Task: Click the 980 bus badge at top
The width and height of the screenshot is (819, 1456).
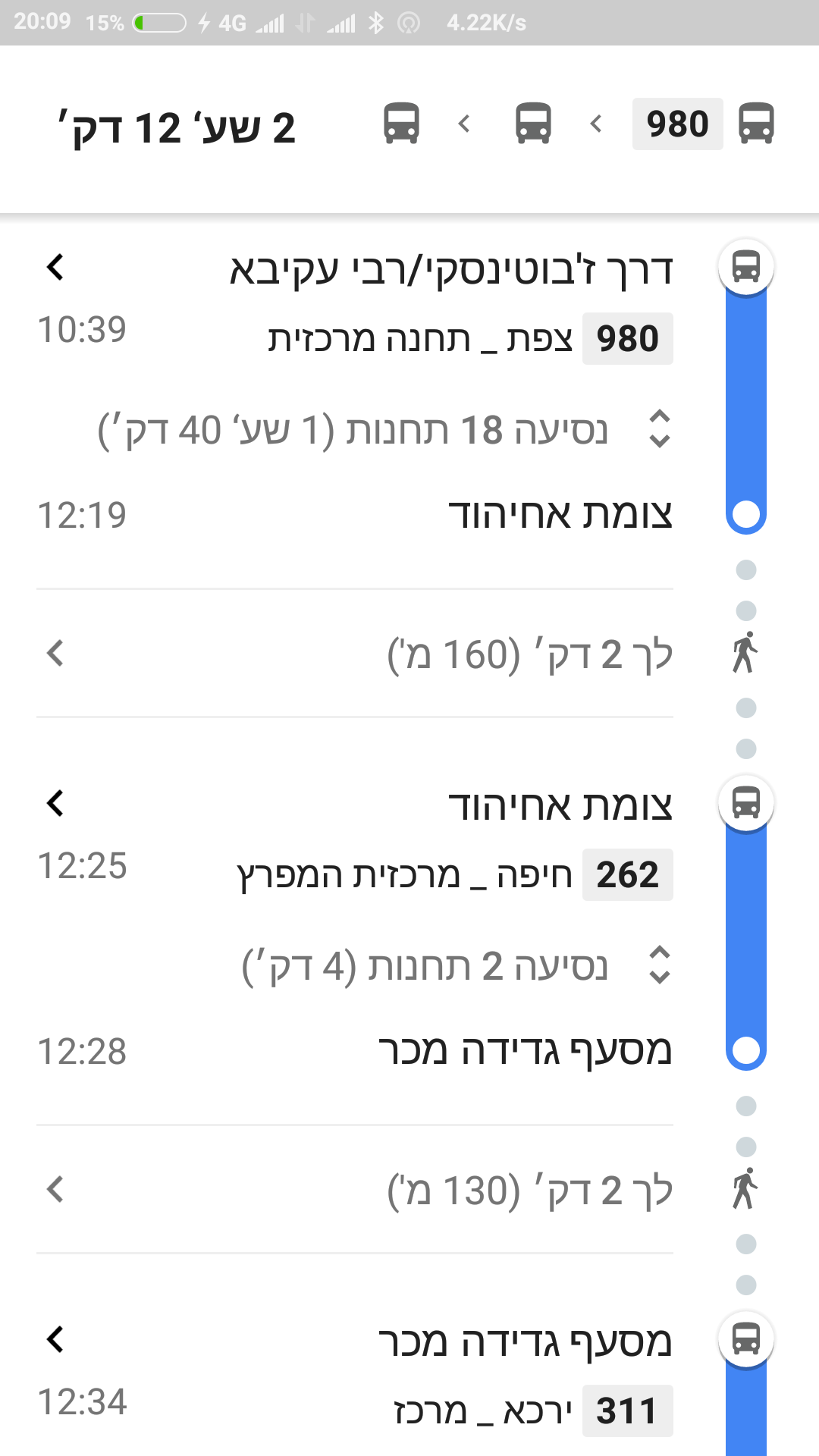Action: coord(677,124)
